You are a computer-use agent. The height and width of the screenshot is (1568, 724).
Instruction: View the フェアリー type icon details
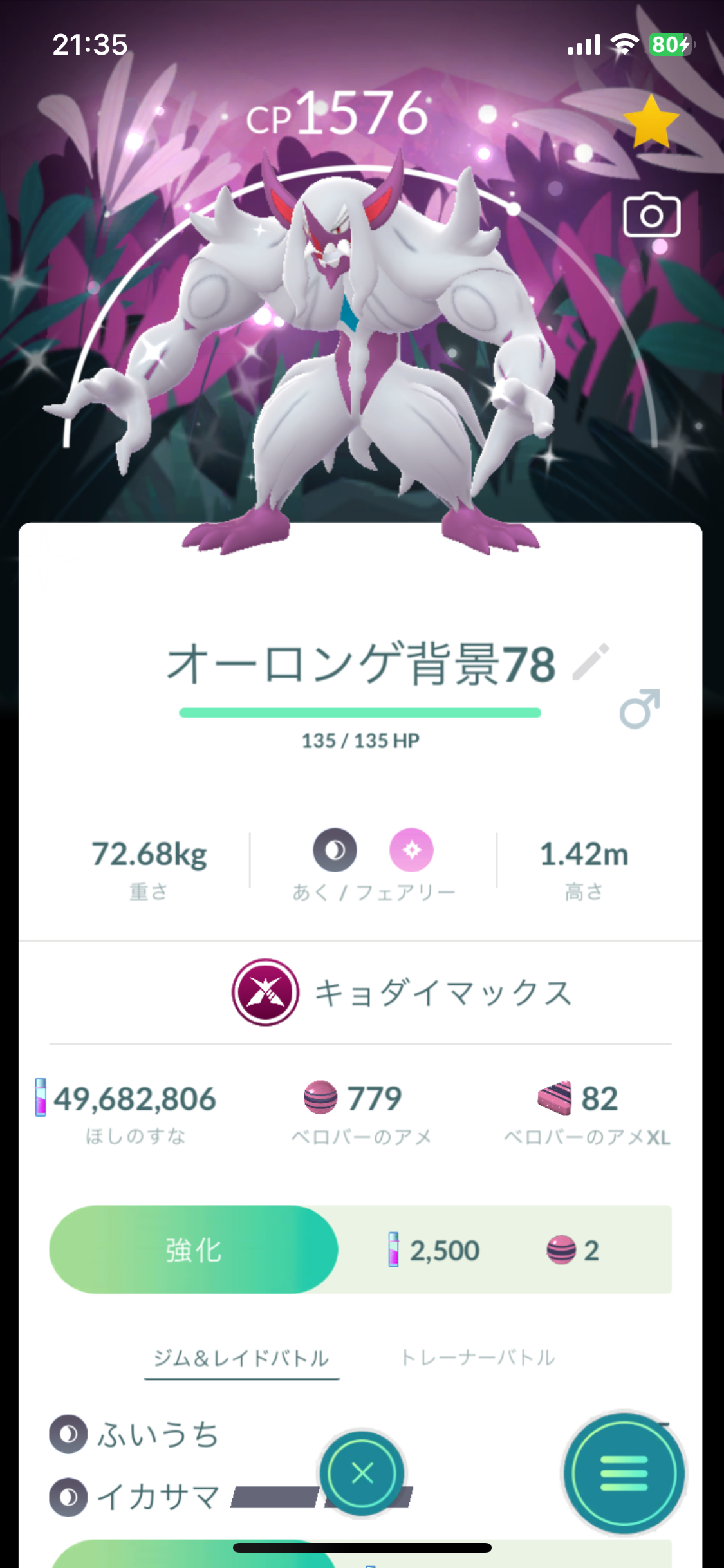(411, 850)
